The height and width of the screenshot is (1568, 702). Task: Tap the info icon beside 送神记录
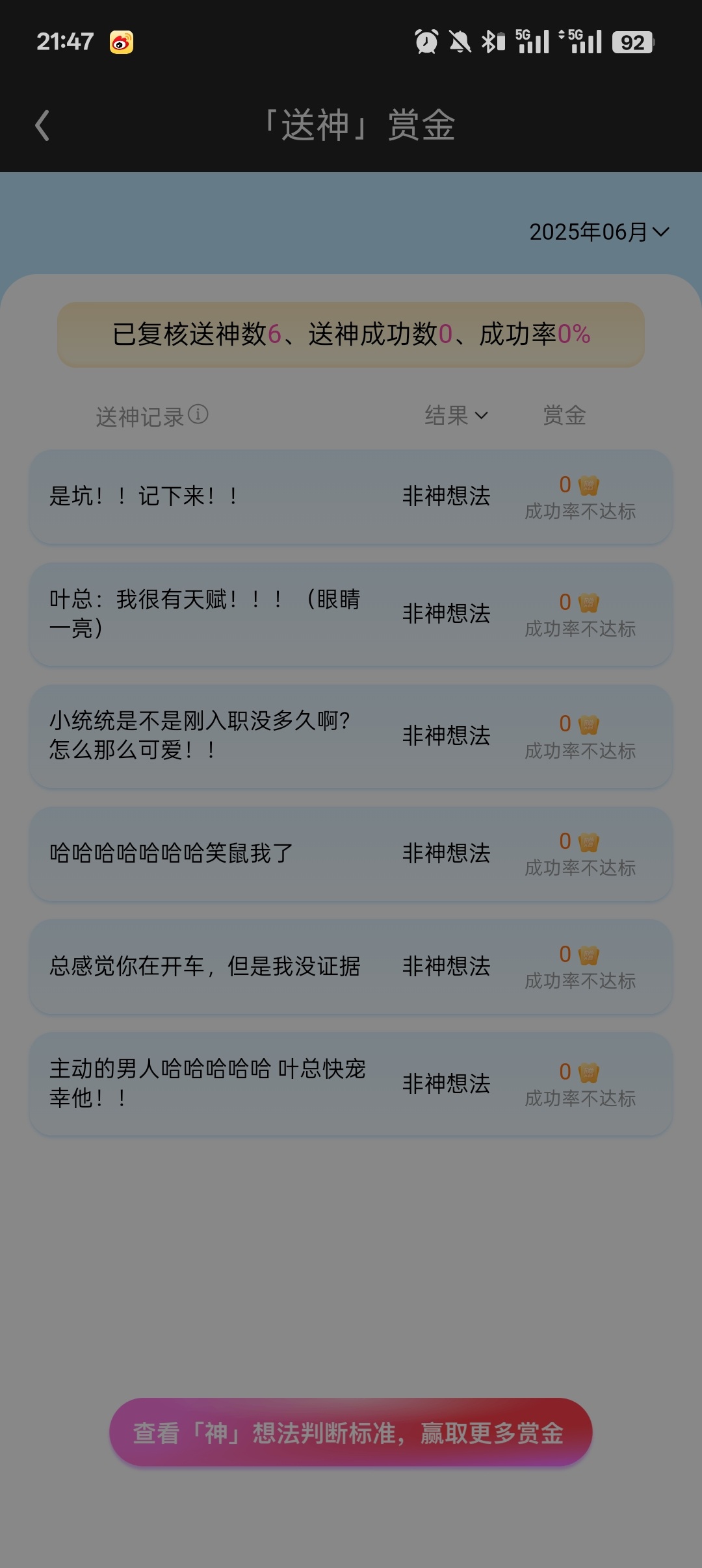198,414
